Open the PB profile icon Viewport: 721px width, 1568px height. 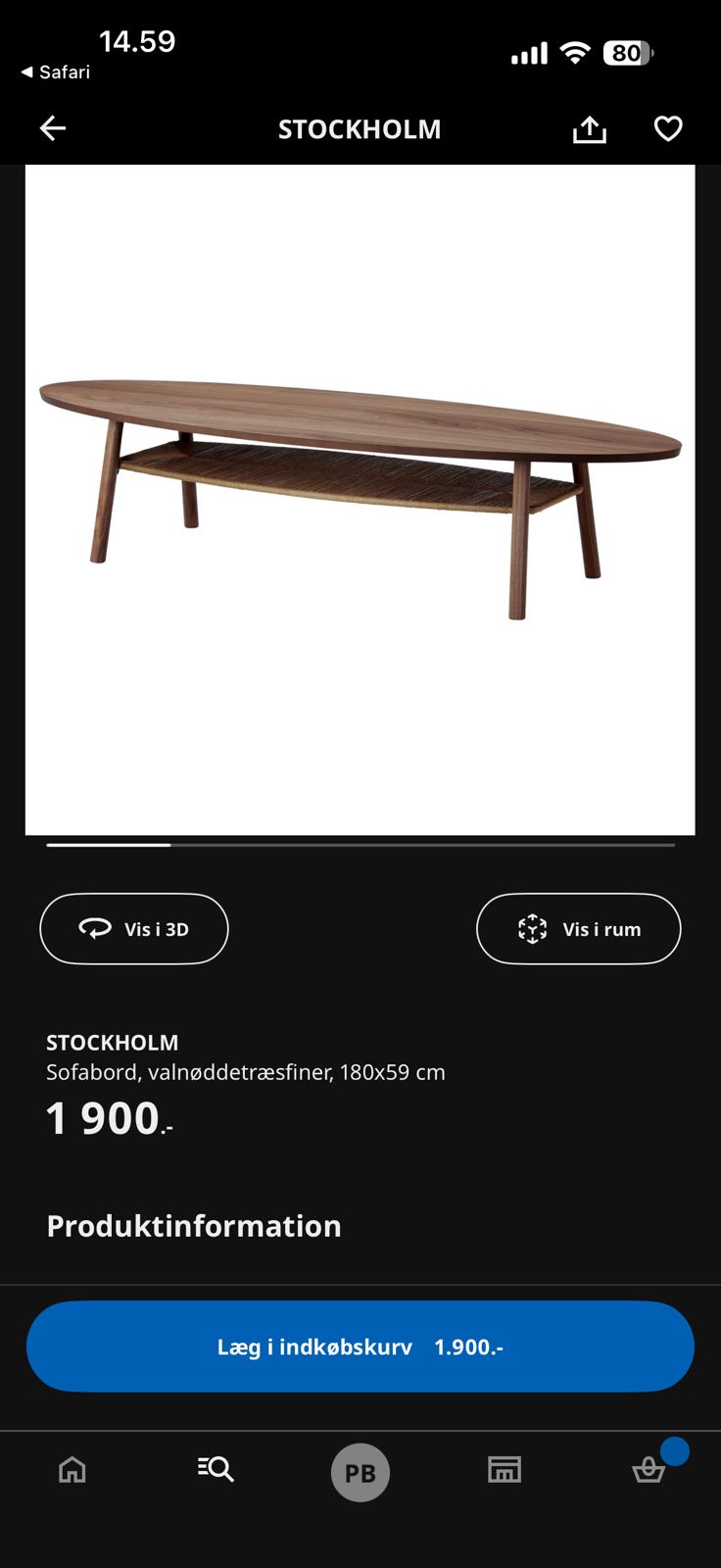click(x=360, y=1472)
